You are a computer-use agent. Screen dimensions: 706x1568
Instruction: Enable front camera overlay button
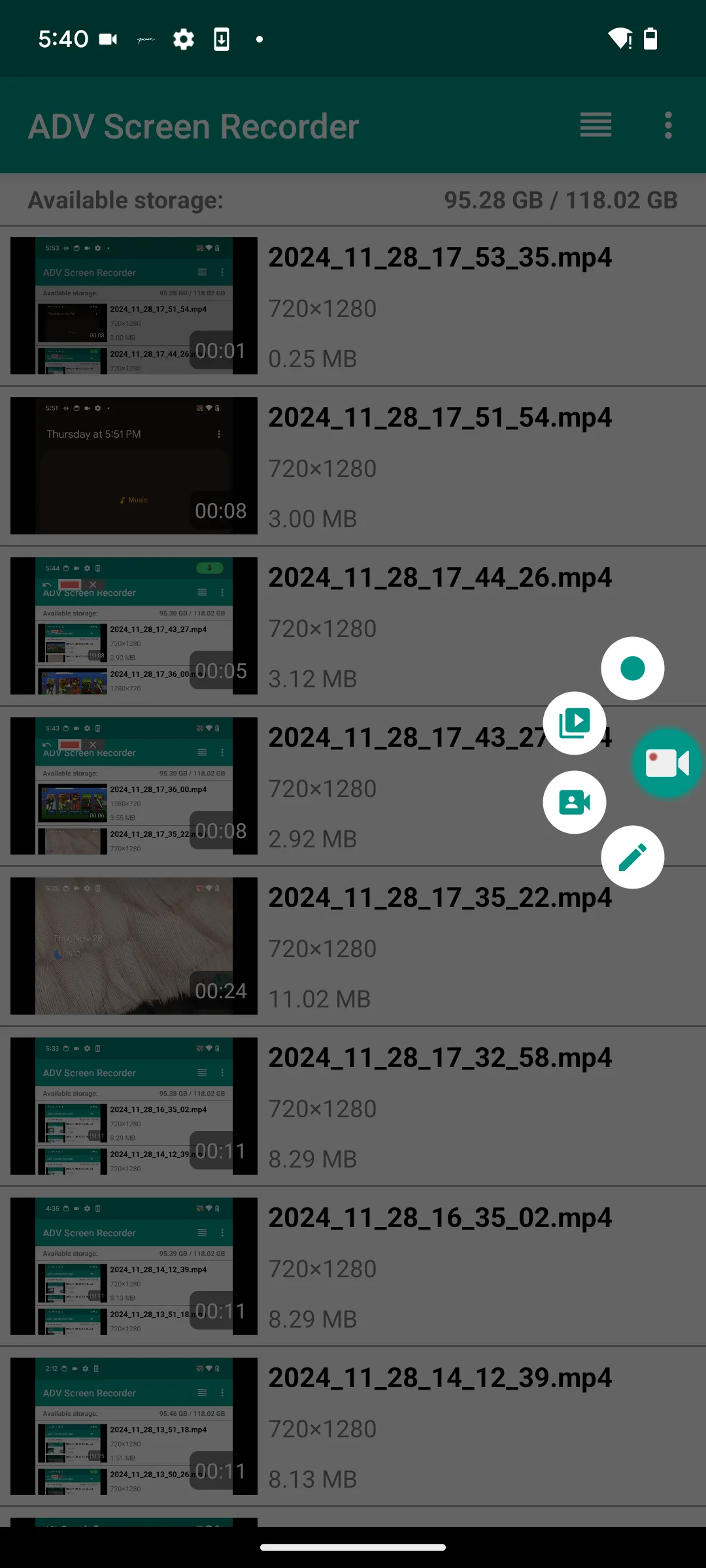(x=575, y=802)
